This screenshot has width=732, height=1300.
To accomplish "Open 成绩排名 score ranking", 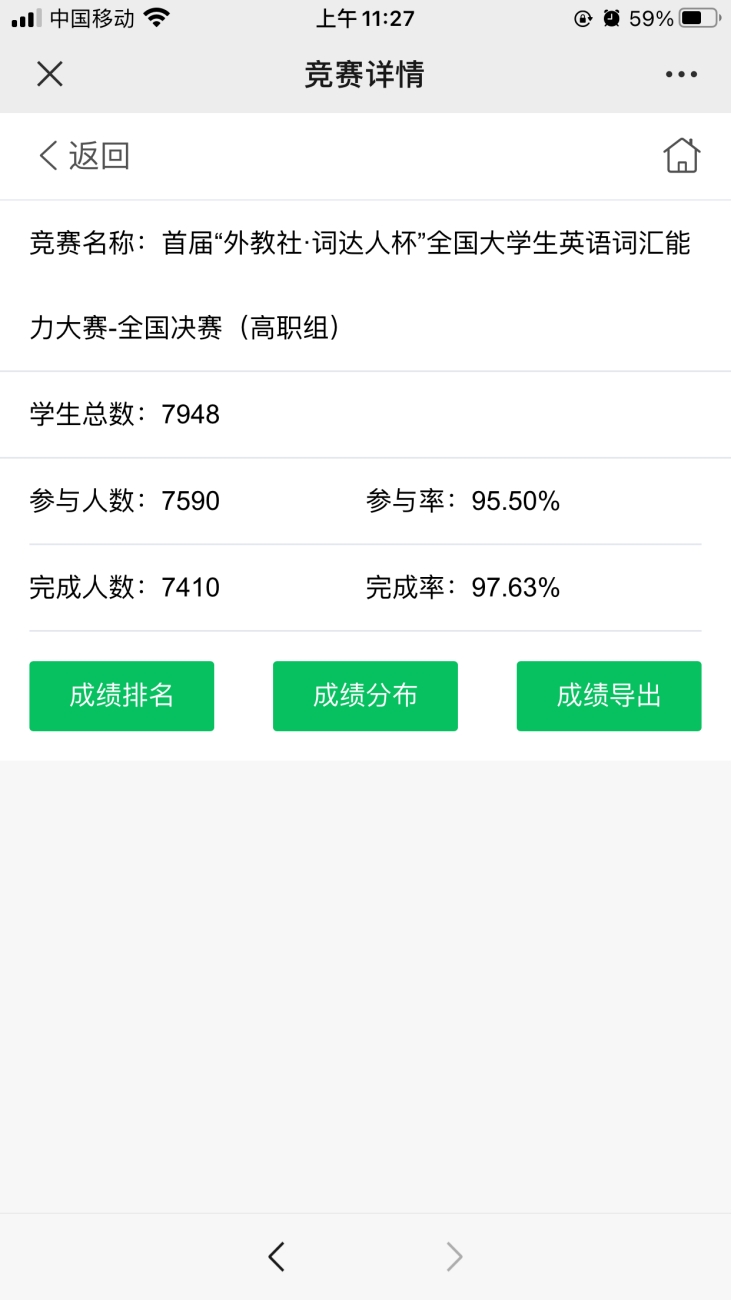I will [x=121, y=696].
